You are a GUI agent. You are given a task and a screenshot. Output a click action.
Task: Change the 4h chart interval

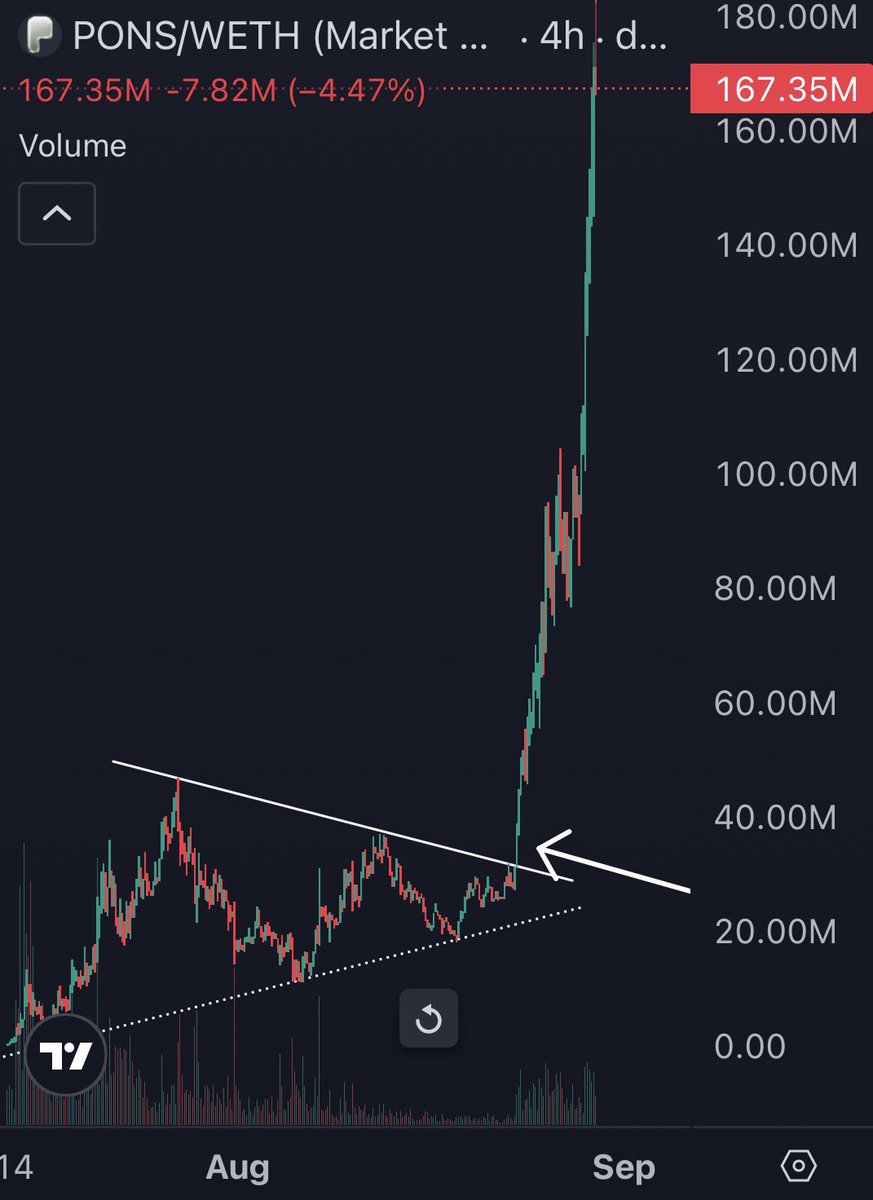(560, 37)
